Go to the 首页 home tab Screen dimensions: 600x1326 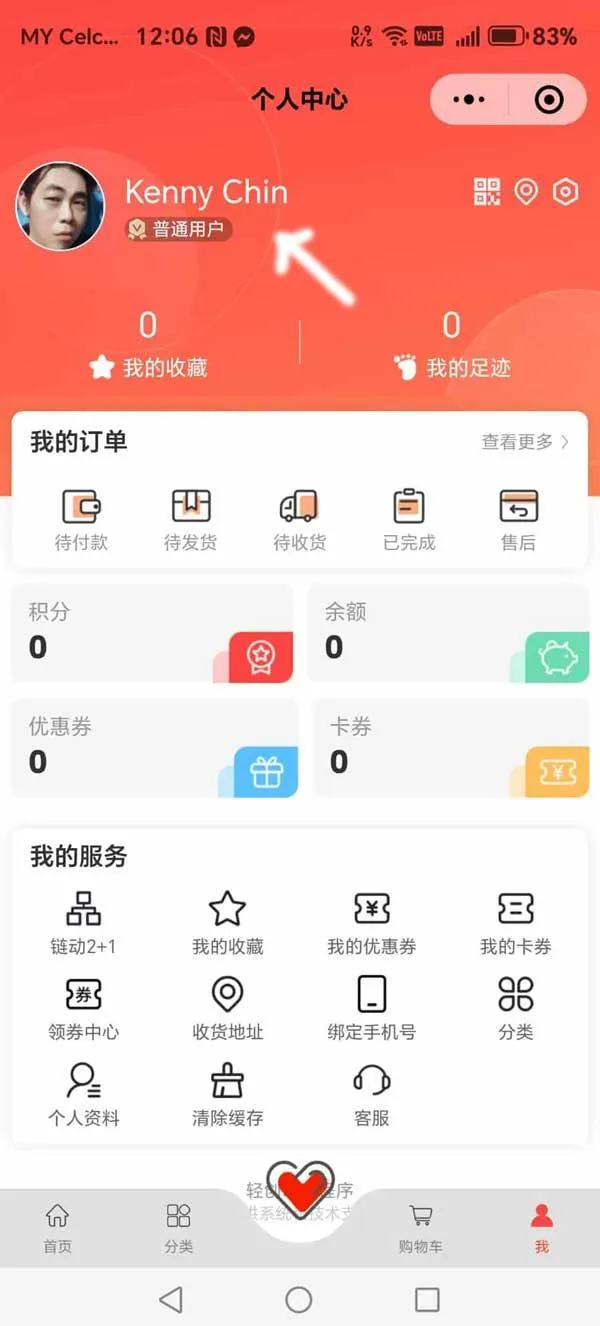pos(57,1228)
